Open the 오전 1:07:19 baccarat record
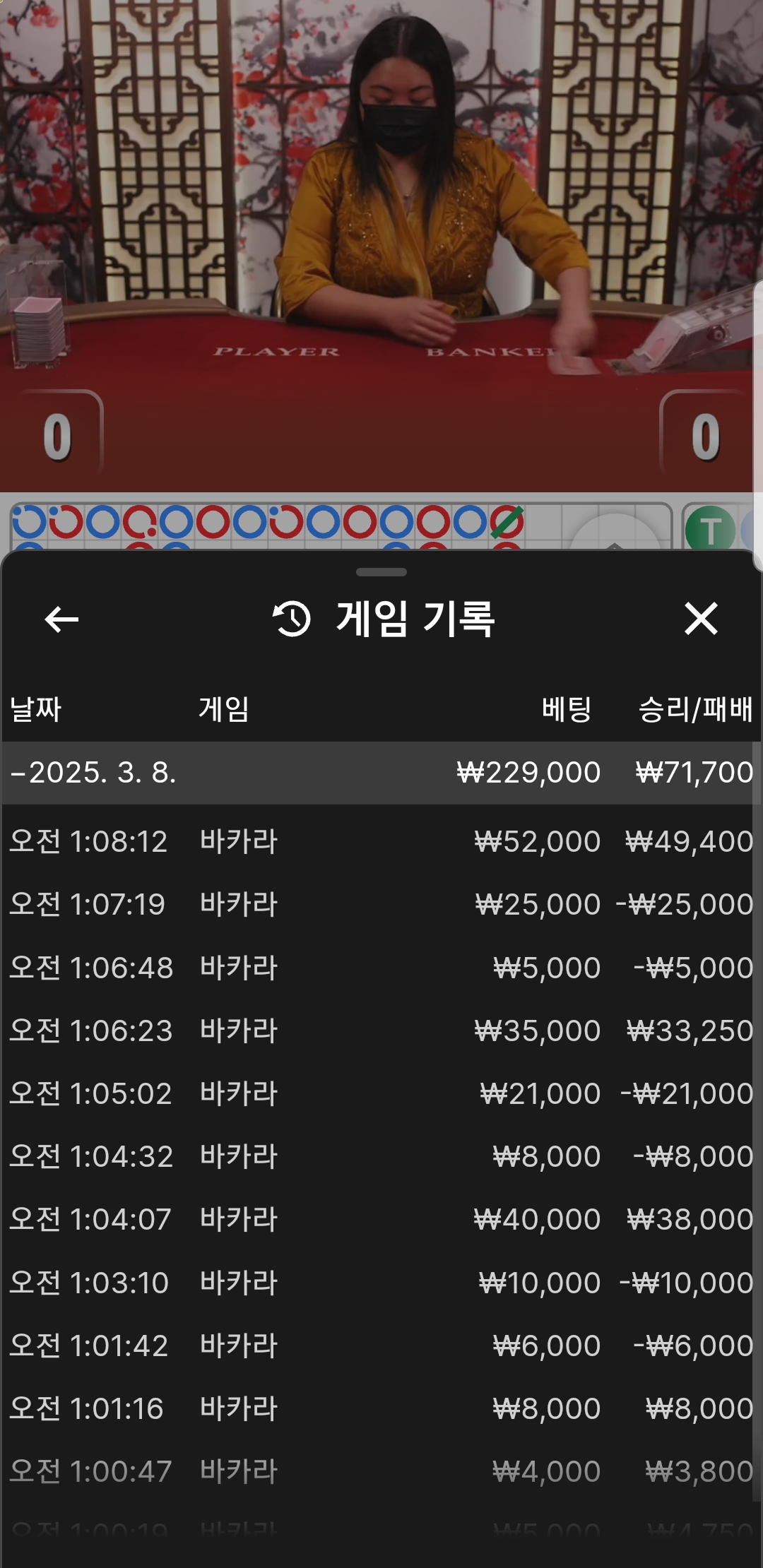The image size is (763, 1568). point(380,905)
